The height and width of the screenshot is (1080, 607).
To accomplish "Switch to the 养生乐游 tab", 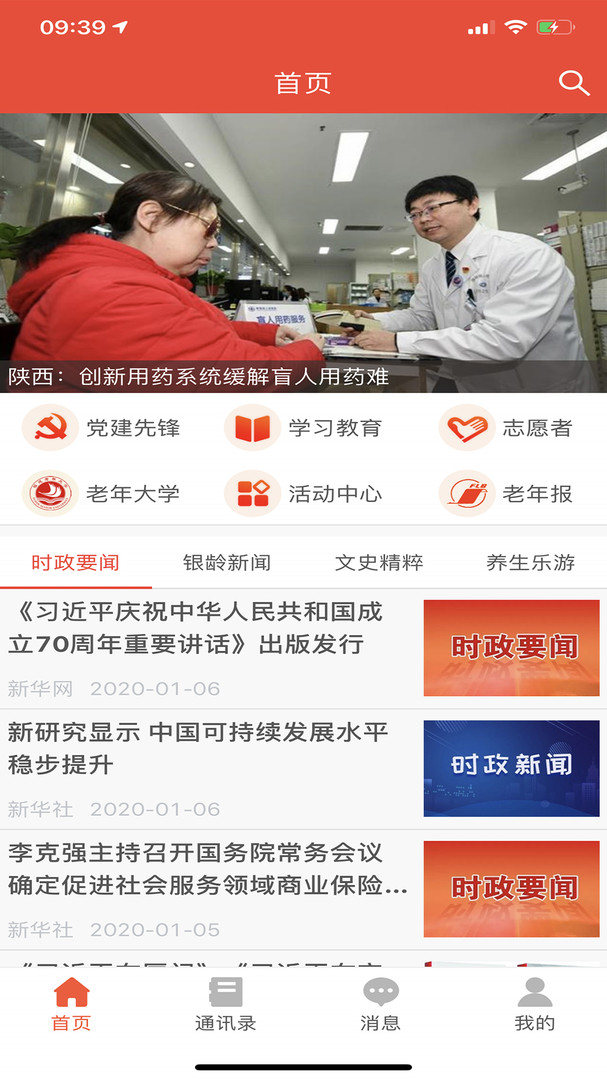I will coord(530,562).
